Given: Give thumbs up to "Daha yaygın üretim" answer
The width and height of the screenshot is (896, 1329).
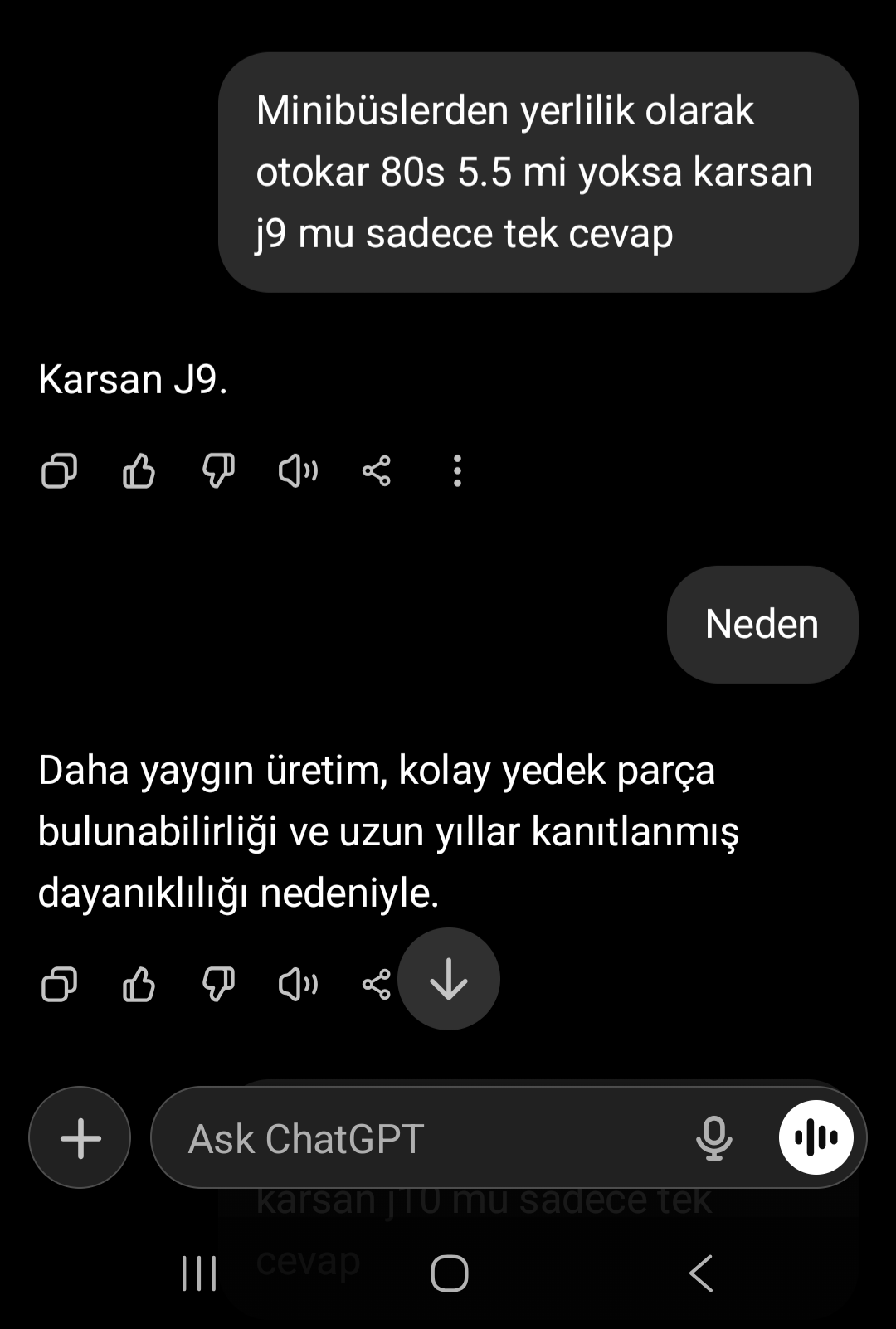Looking at the screenshot, I should (139, 985).
